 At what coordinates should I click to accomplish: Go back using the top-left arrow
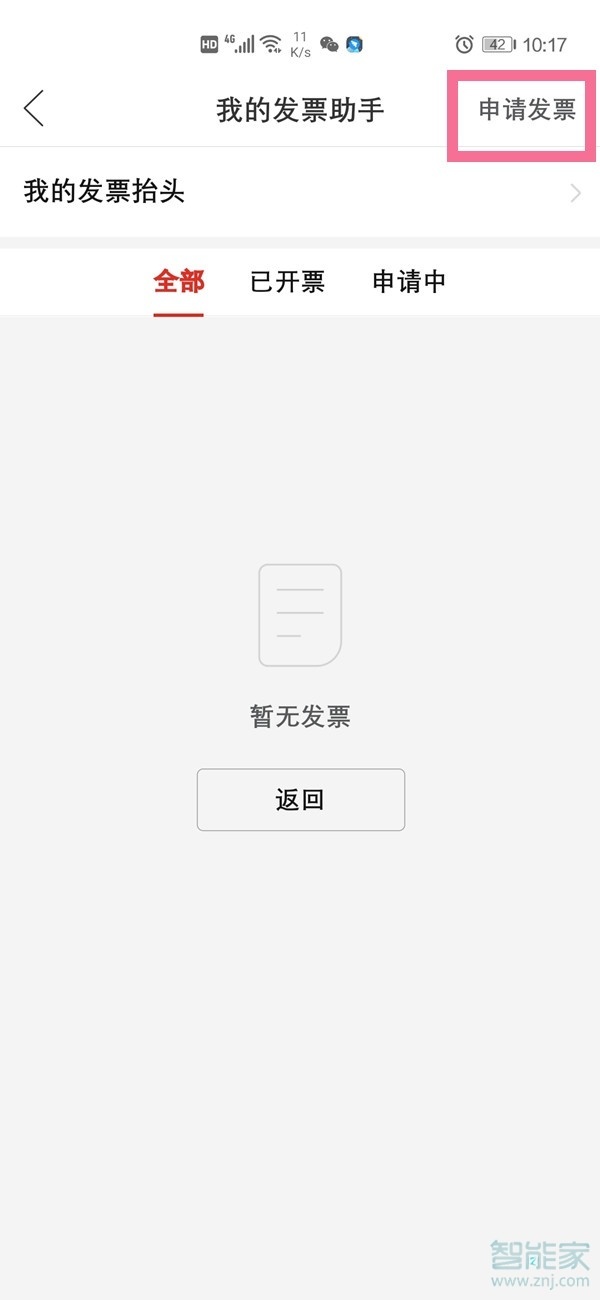[x=35, y=108]
